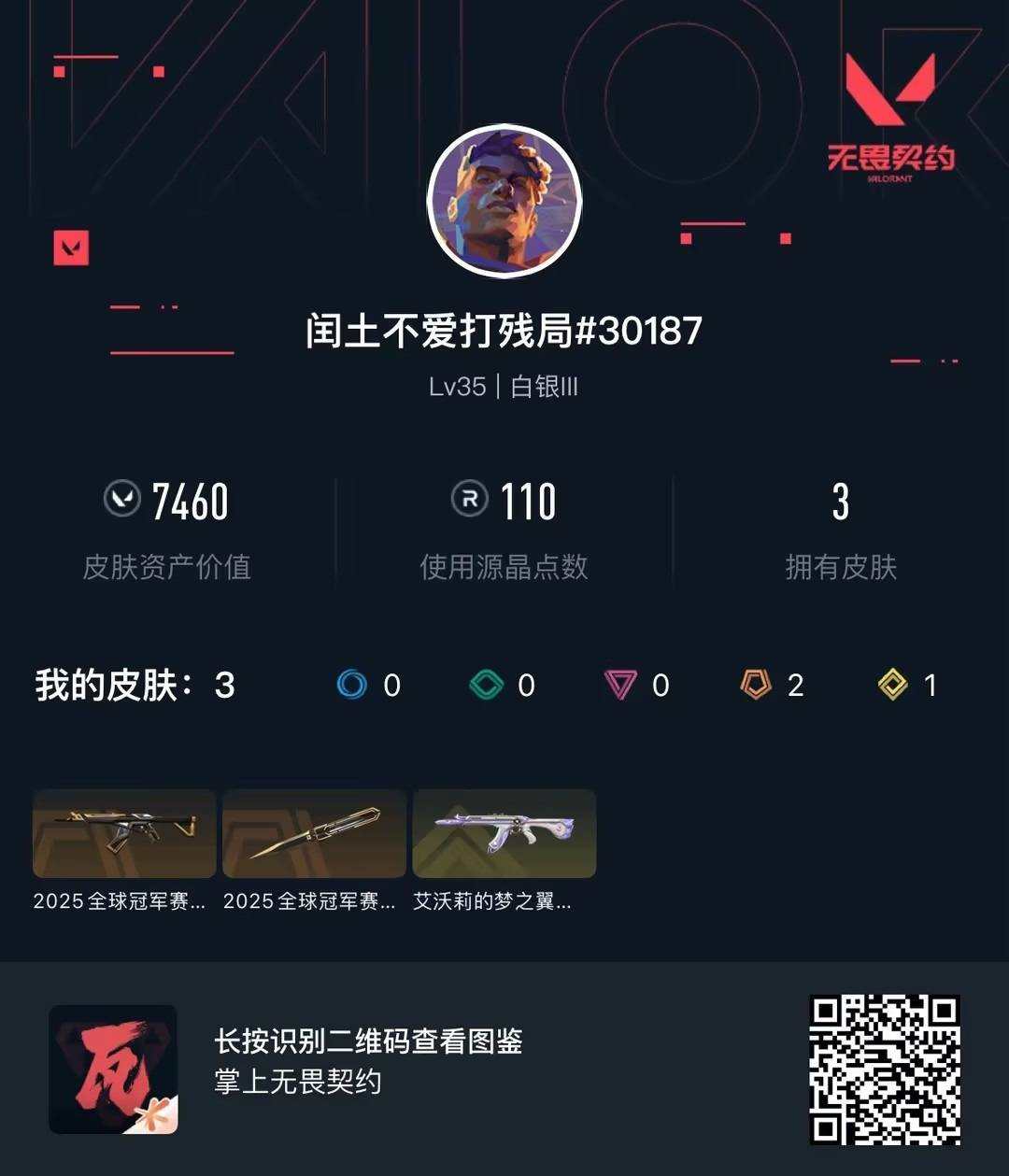Click the username 闰土不爱打残局#30187
The height and width of the screenshot is (1176, 1009).
point(504,330)
